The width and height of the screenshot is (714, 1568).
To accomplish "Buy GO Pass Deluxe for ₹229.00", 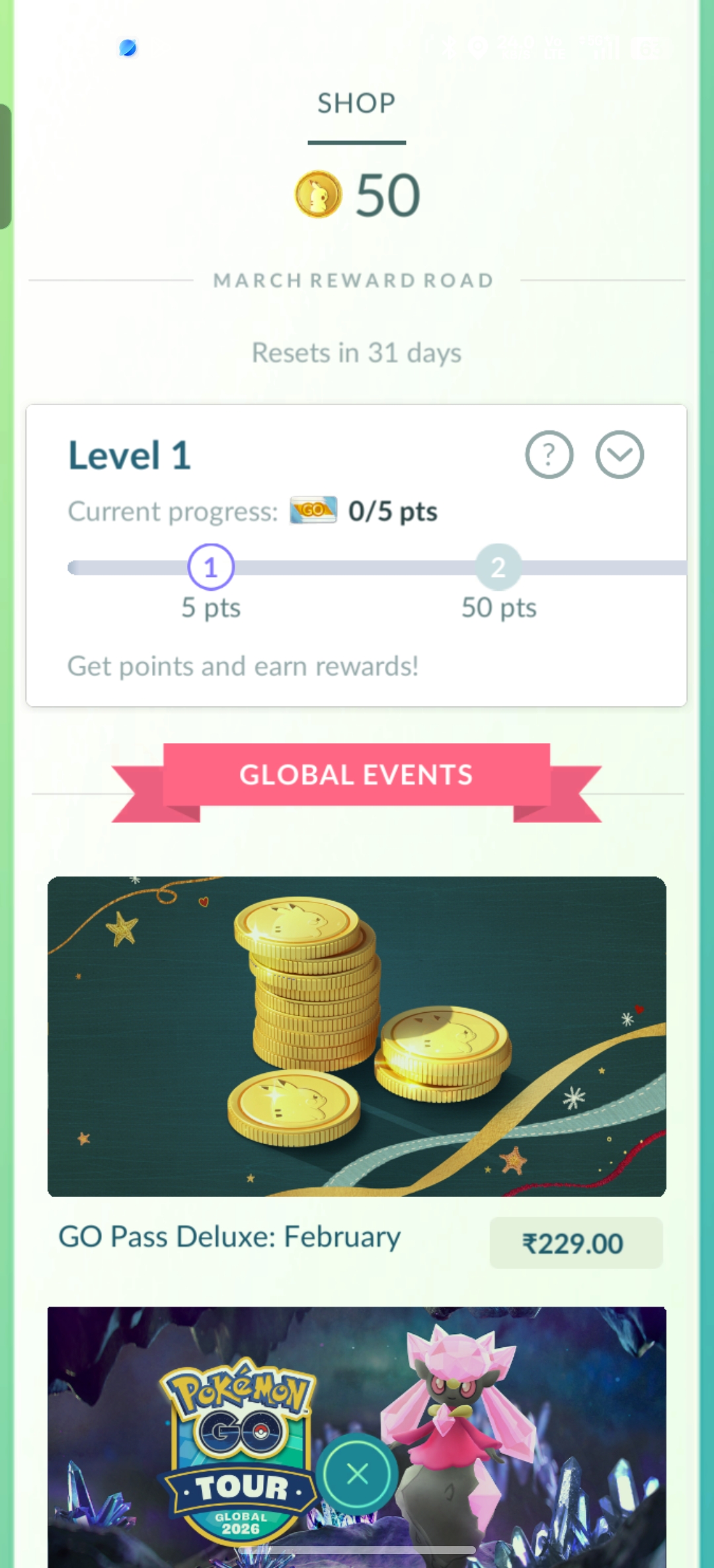I will pos(575,1243).
